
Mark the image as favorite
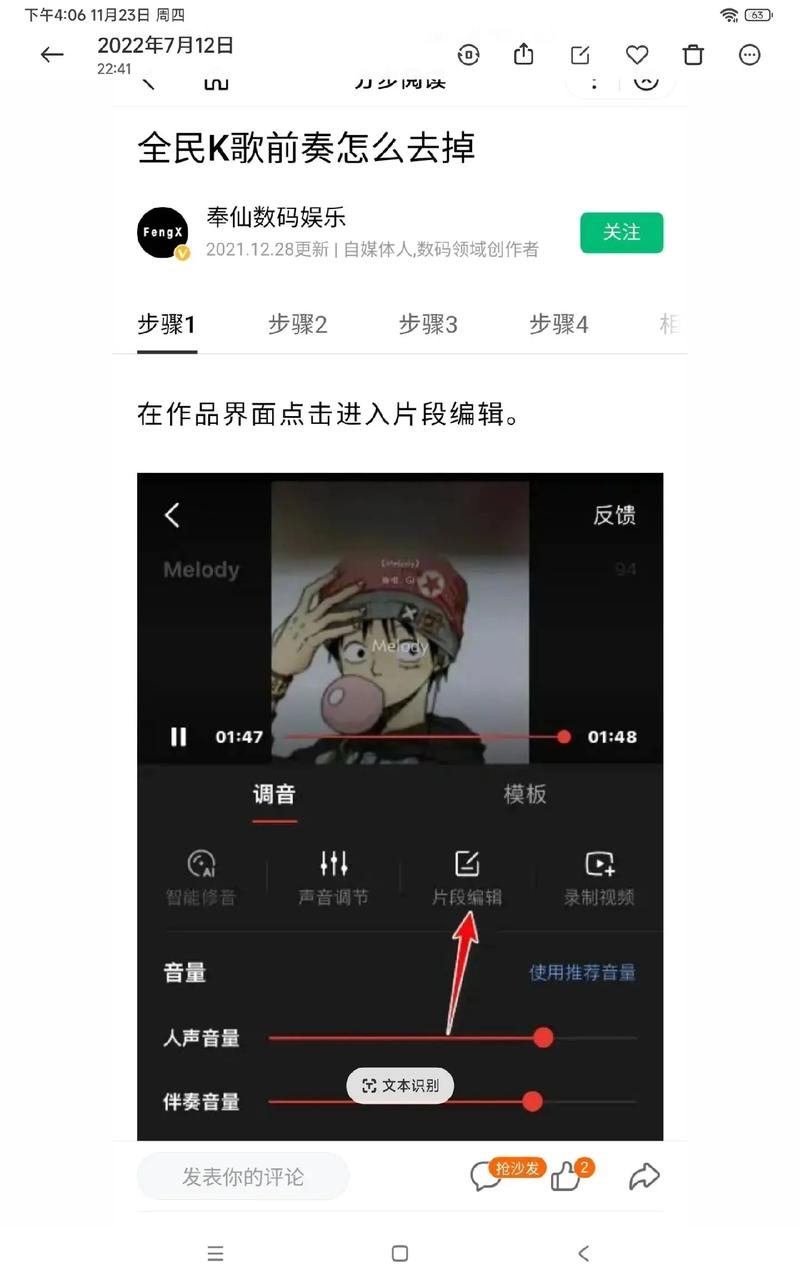pos(637,55)
